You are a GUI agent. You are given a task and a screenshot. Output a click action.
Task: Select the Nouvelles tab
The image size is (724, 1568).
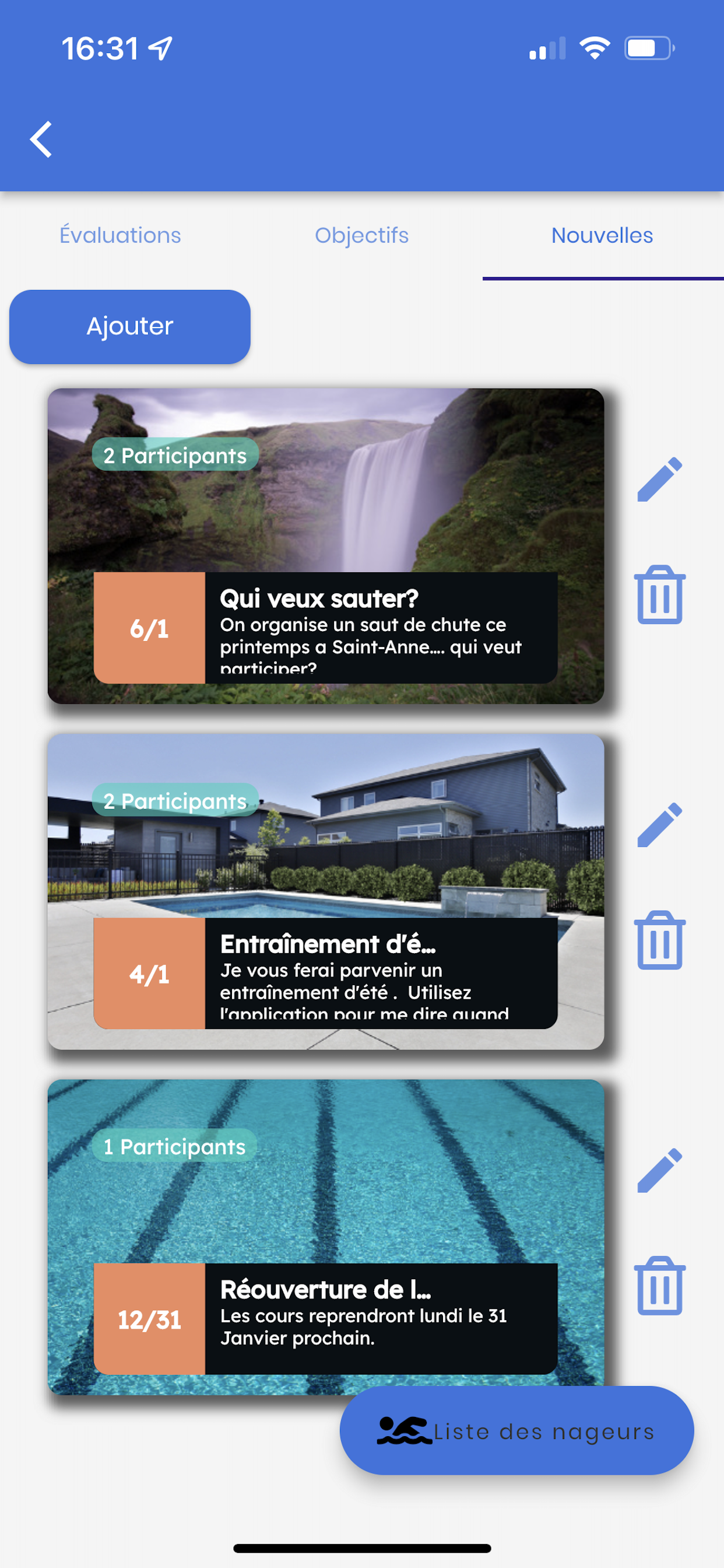click(x=602, y=236)
